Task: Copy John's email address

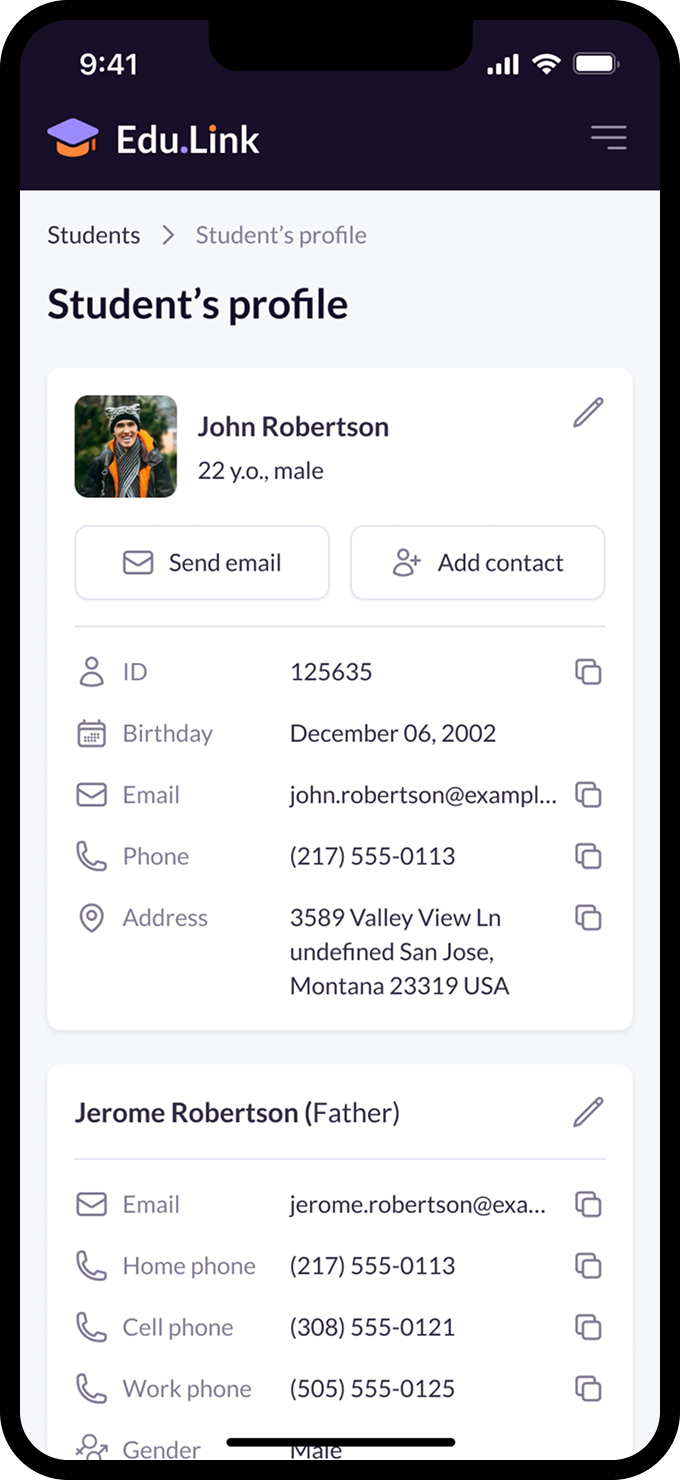Action: [588, 795]
